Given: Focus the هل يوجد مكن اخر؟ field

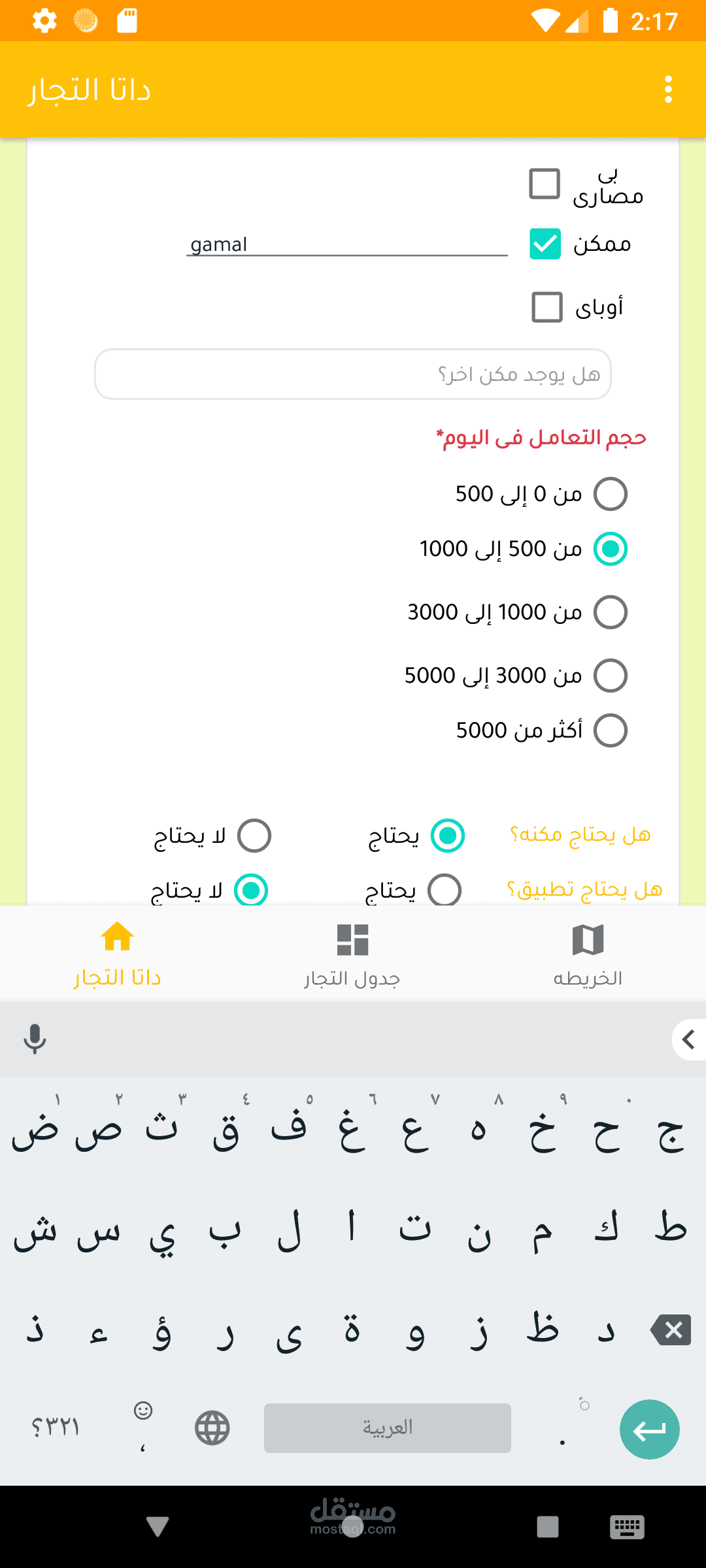Looking at the screenshot, I should [x=353, y=374].
